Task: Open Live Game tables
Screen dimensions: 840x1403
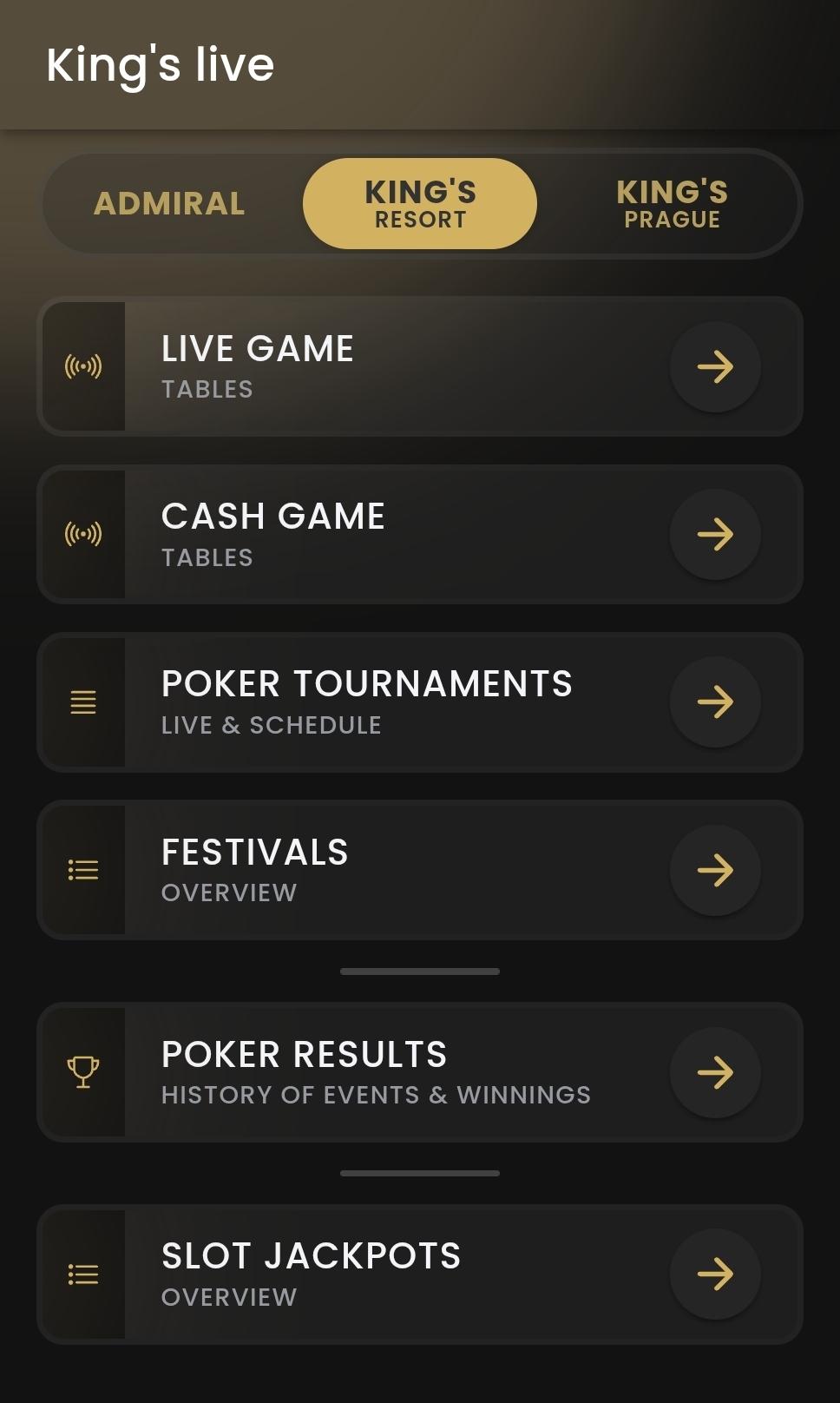Action: (x=420, y=366)
